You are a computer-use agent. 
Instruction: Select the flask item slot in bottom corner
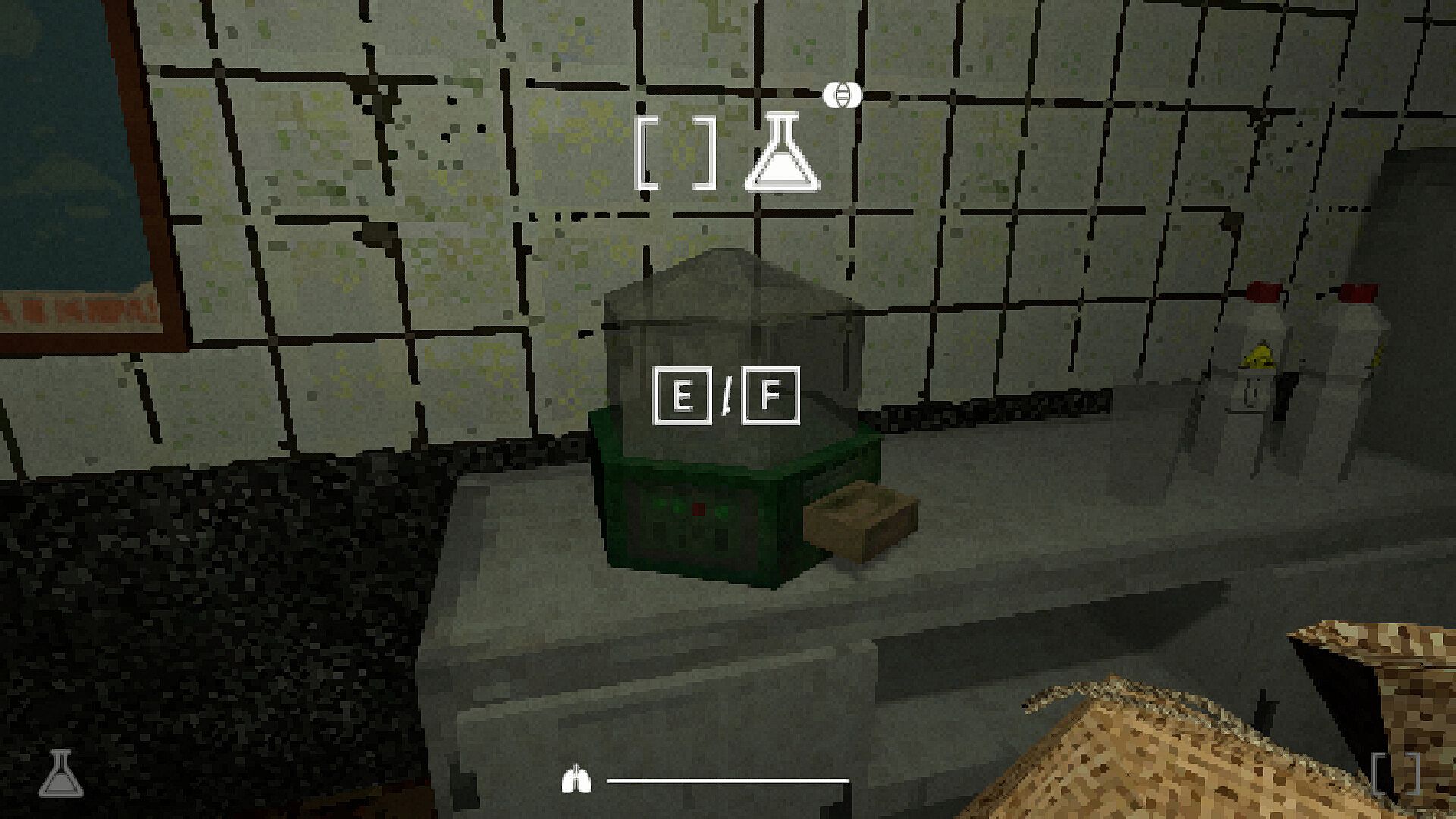61,773
